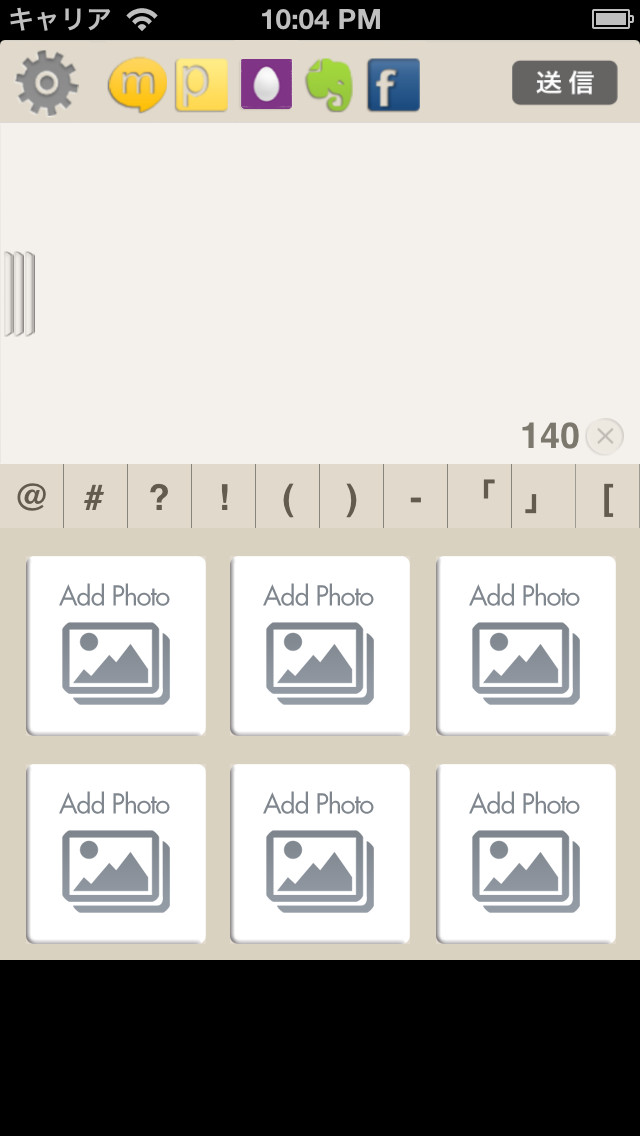Insert the exclamation mark symbol
The height and width of the screenshot is (1136, 640).
point(224,497)
